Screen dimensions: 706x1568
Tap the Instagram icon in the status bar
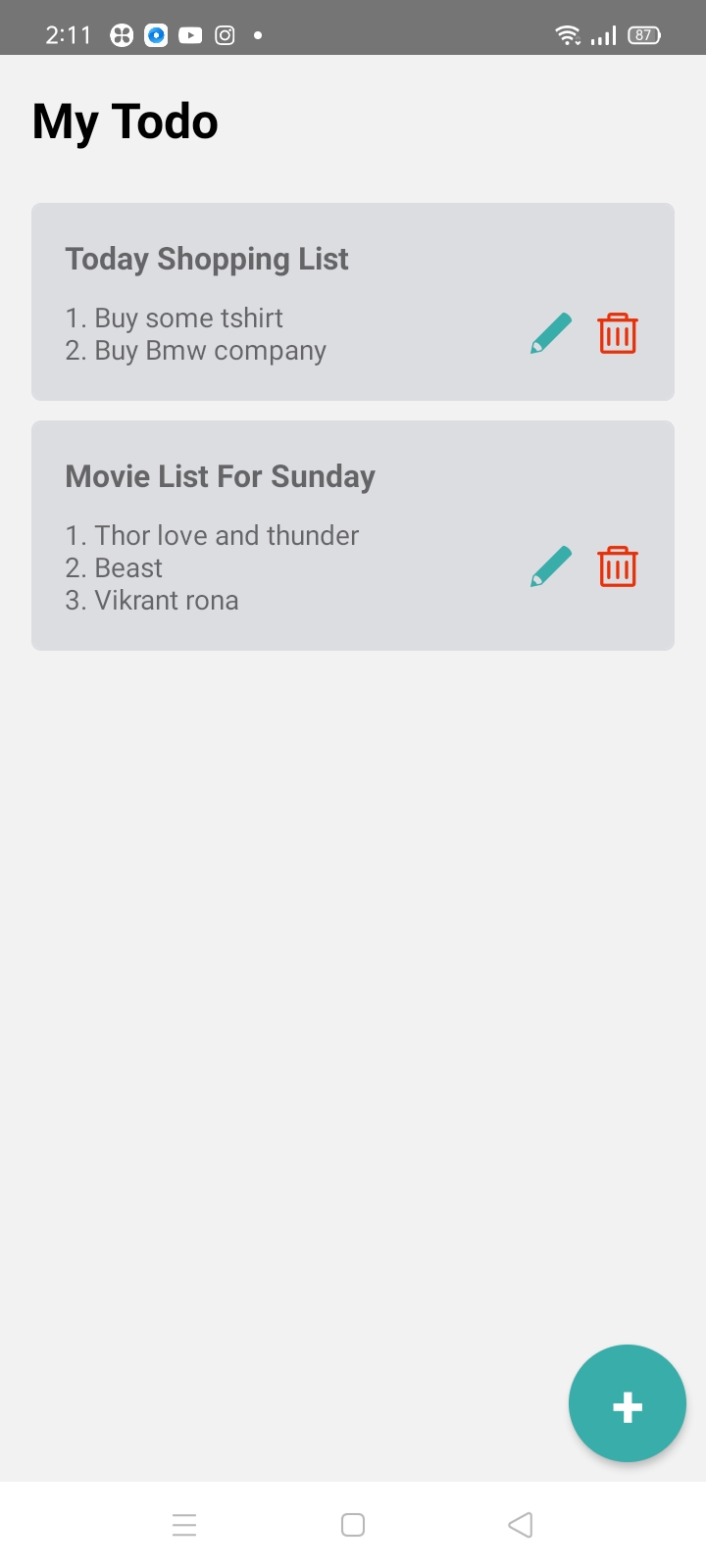(x=225, y=34)
